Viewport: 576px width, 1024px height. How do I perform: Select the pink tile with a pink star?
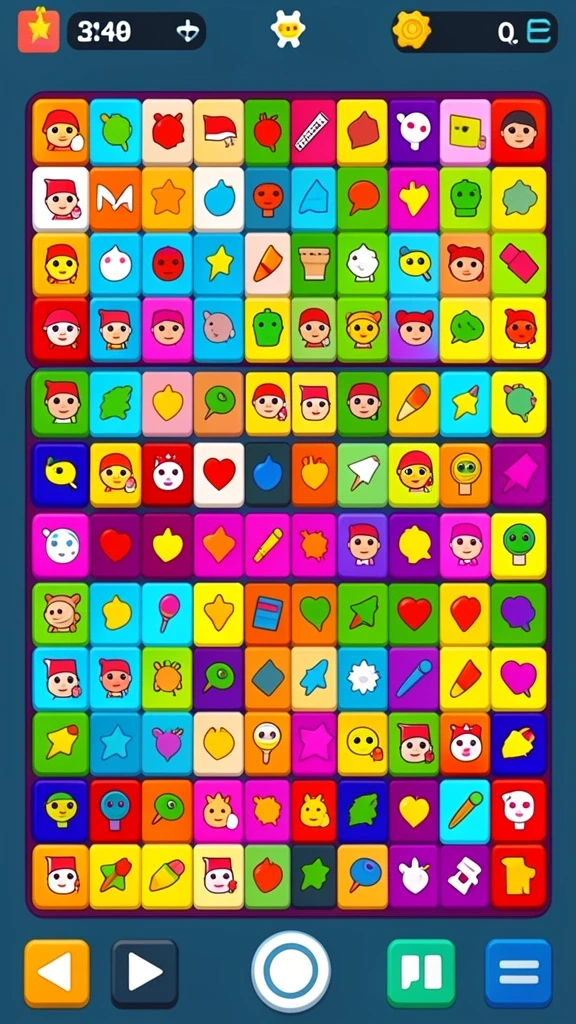click(313, 744)
